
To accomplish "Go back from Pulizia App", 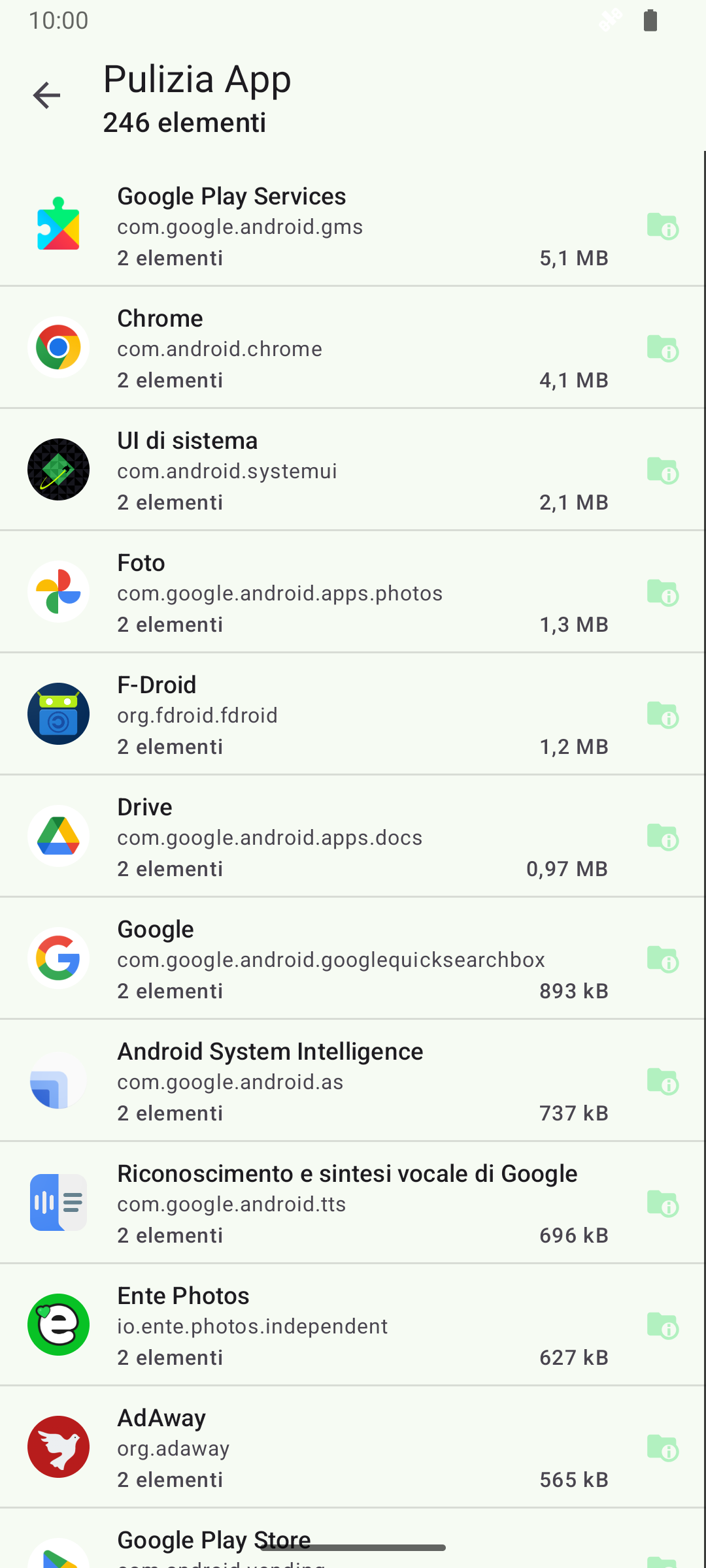I will (x=46, y=95).
